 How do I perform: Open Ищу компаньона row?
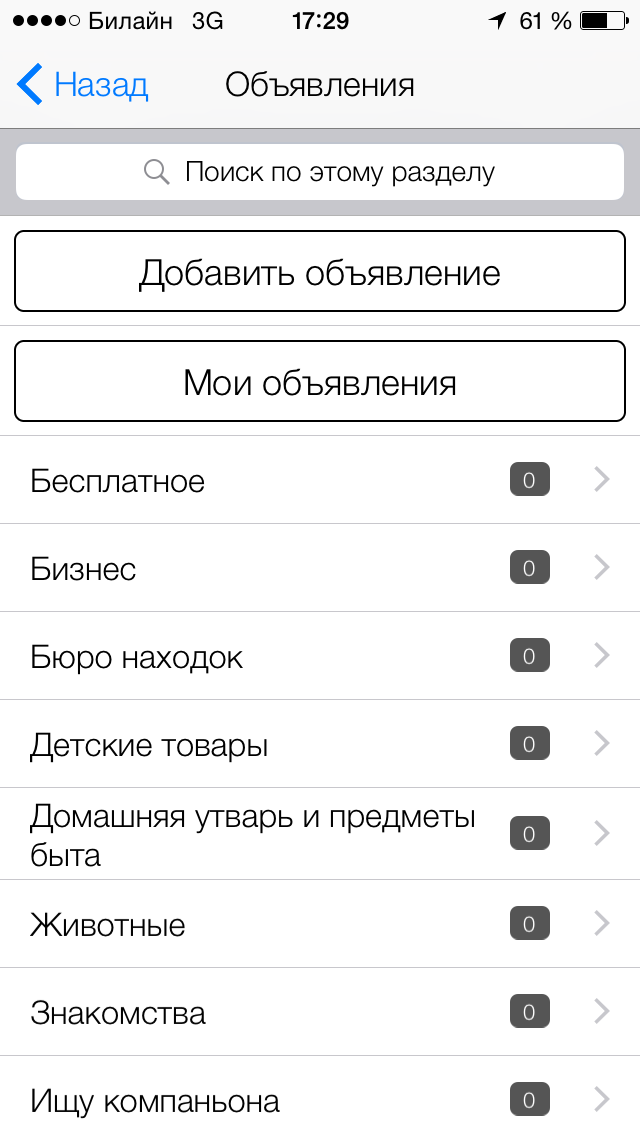(320, 1101)
